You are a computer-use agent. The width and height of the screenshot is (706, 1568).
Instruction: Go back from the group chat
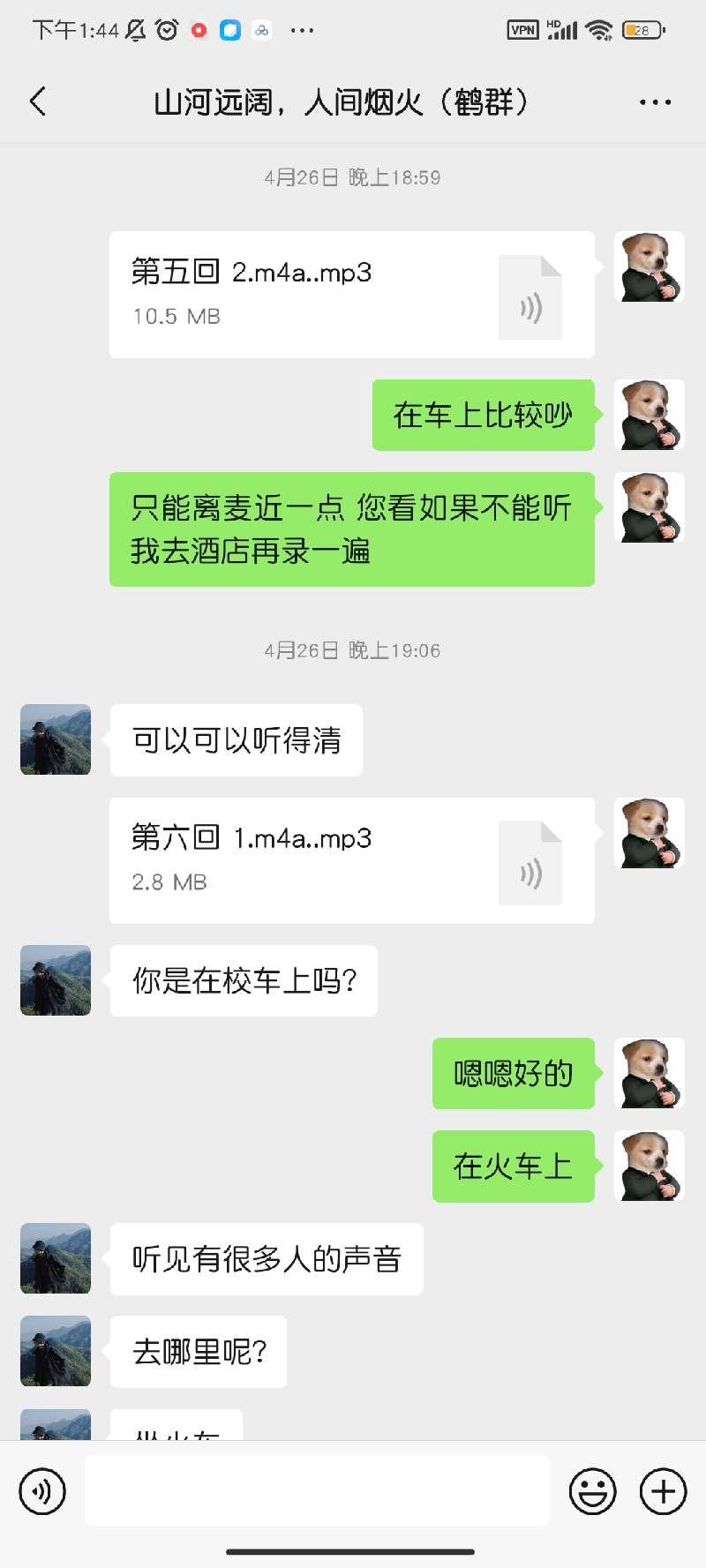pyautogui.click(x=38, y=101)
